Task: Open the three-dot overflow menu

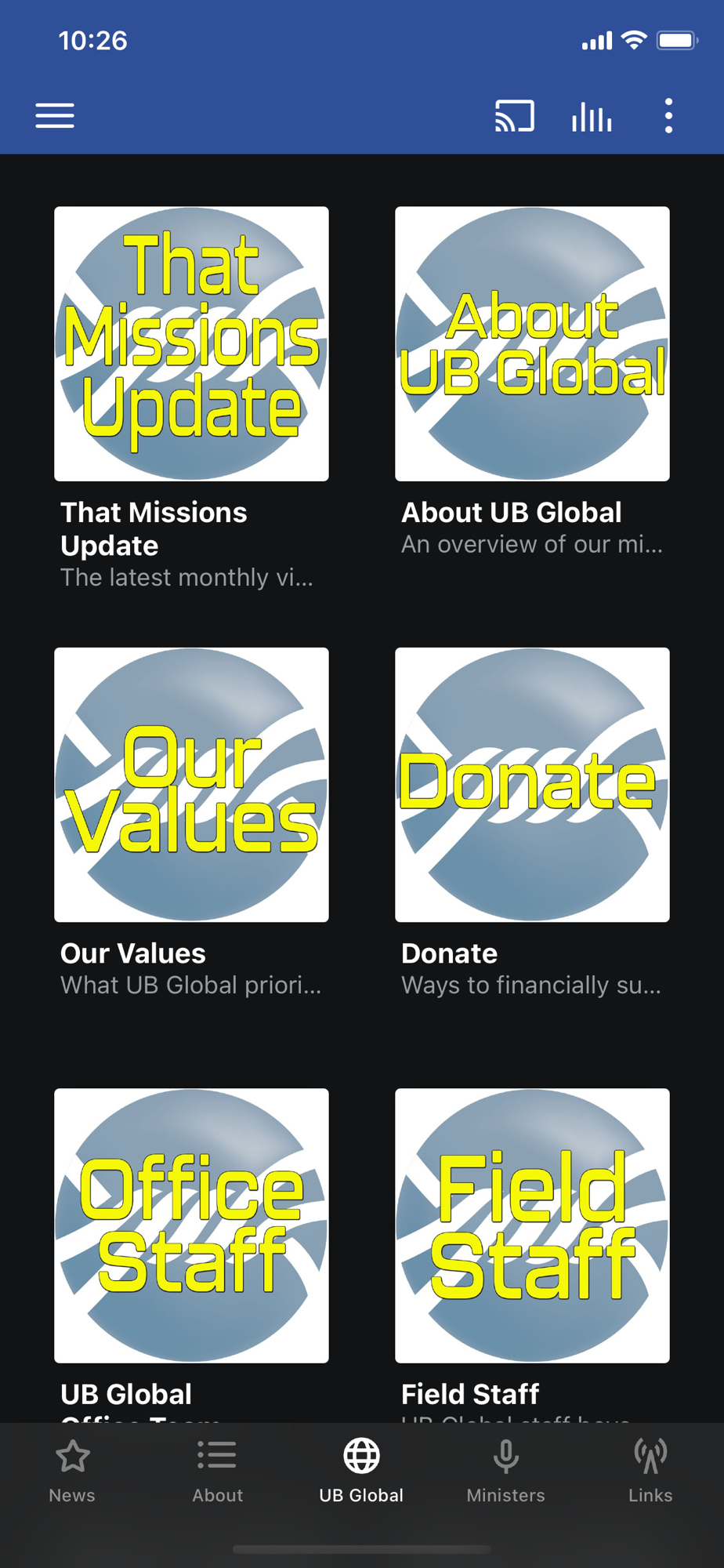Action: (x=668, y=116)
